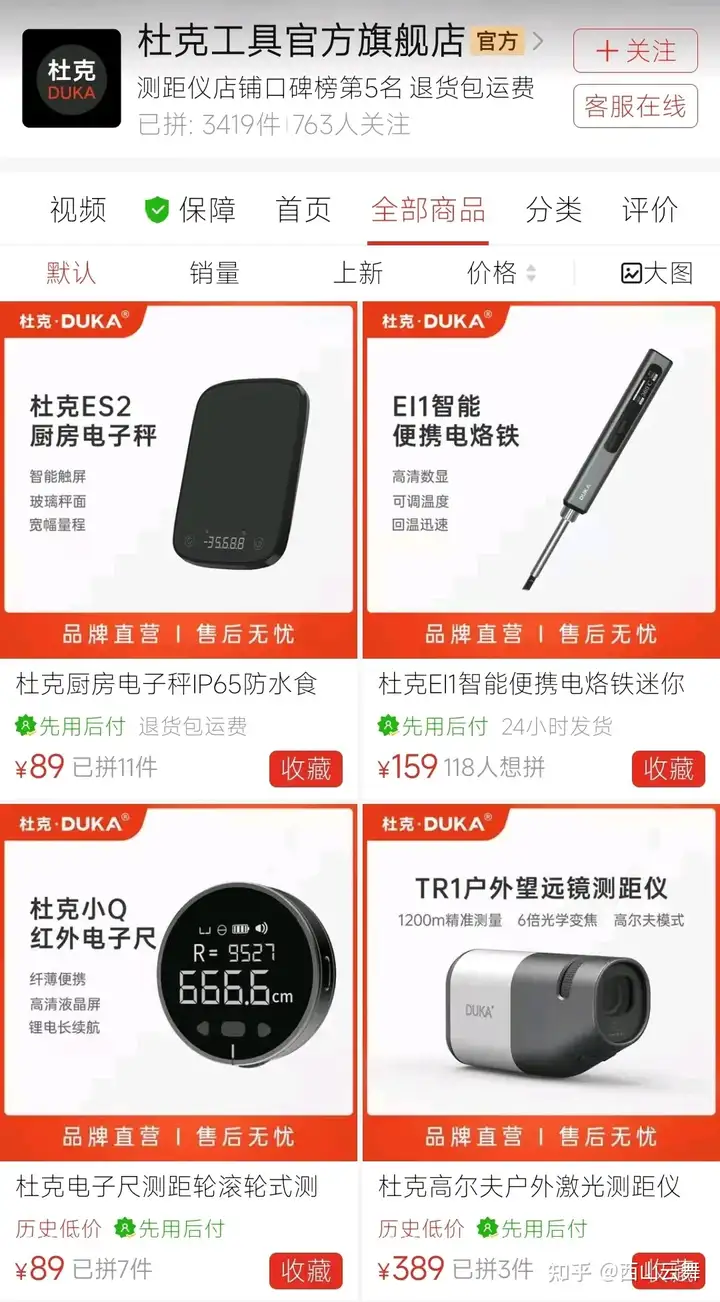Select the 全部商品 tab
This screenshot has width=720, height=1302.
click(428, 210)
